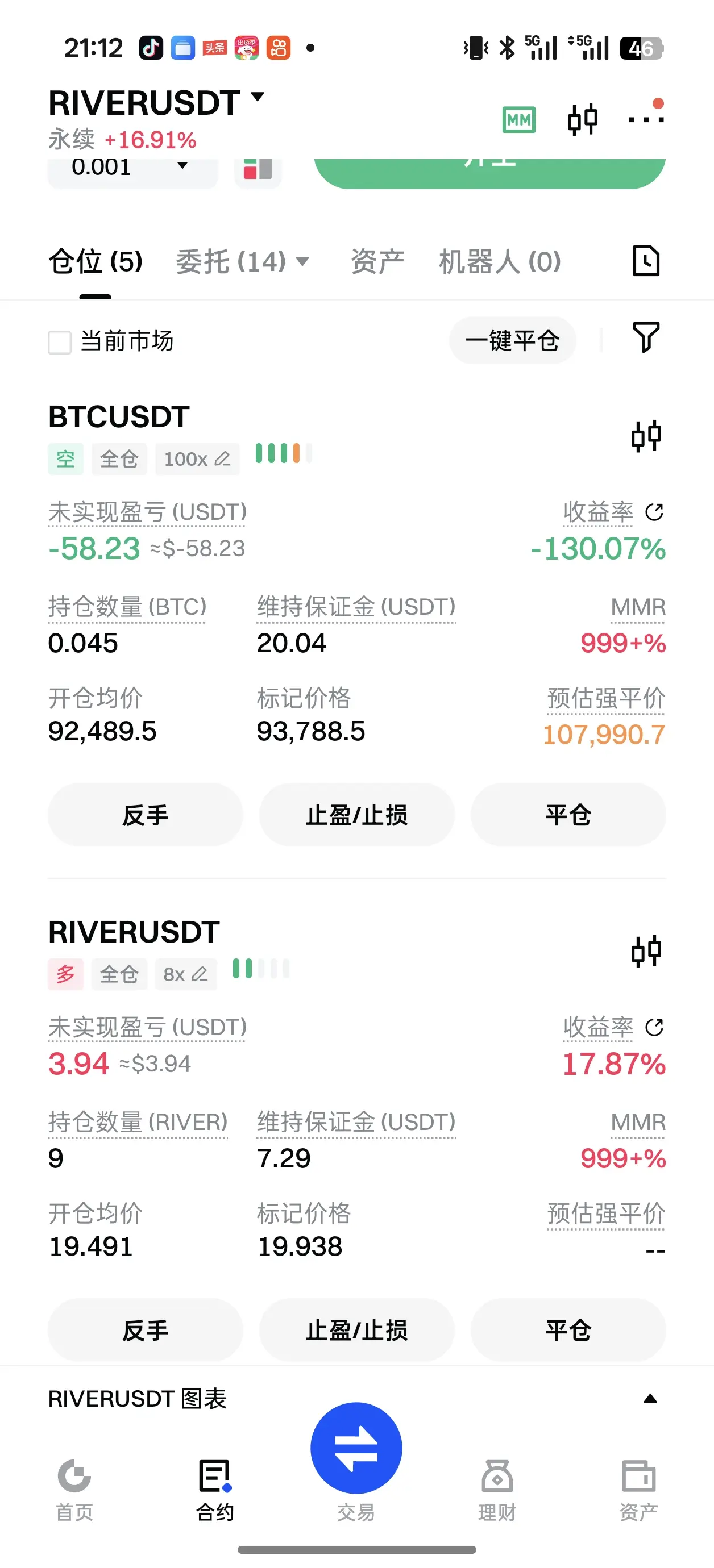The height and width of the screenshot is (1568, 714).
Task: Check the 当前市场 checkbox
Action: [60, 341]
